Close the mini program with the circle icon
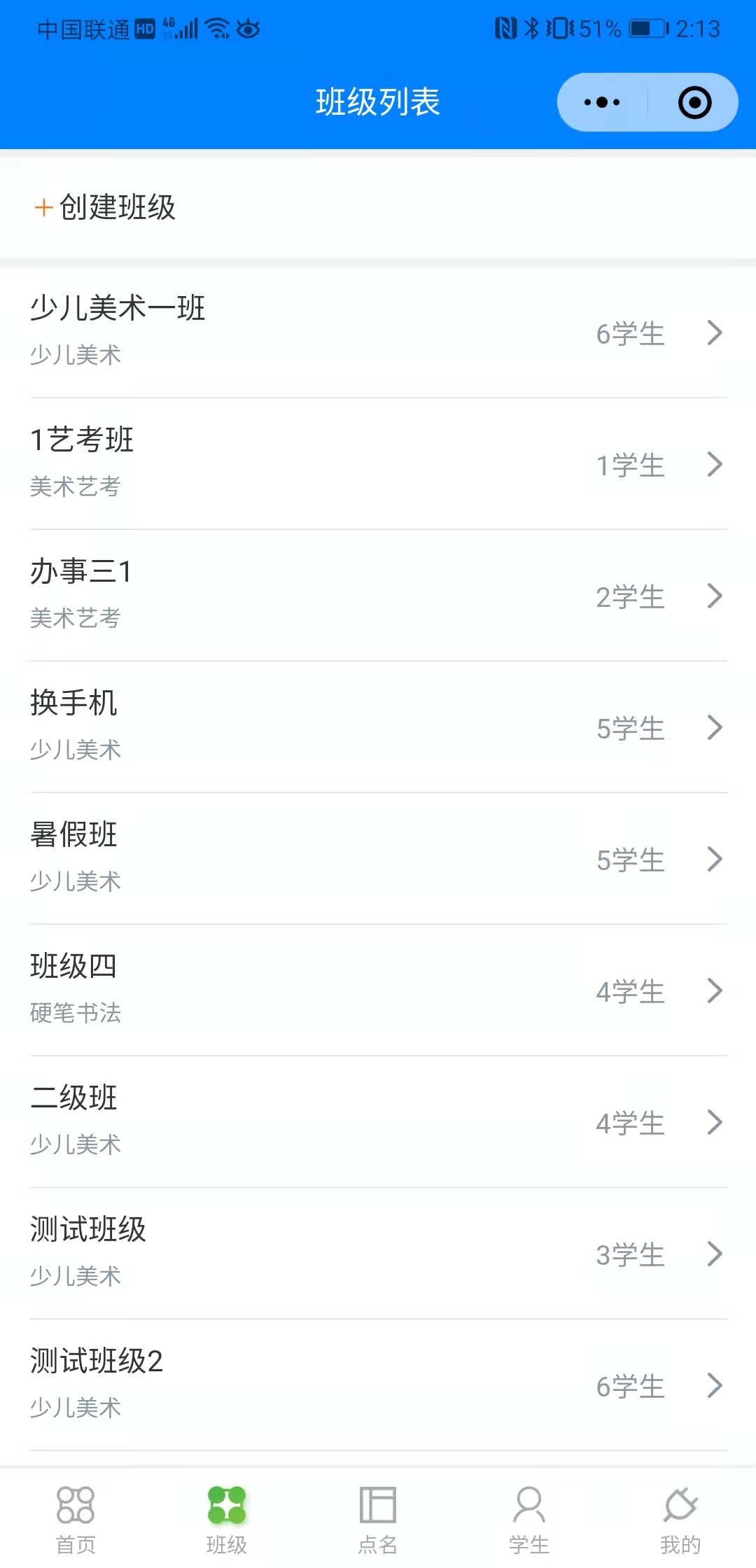This screenshot has width=756, height=1568. (x=694, y=102)
